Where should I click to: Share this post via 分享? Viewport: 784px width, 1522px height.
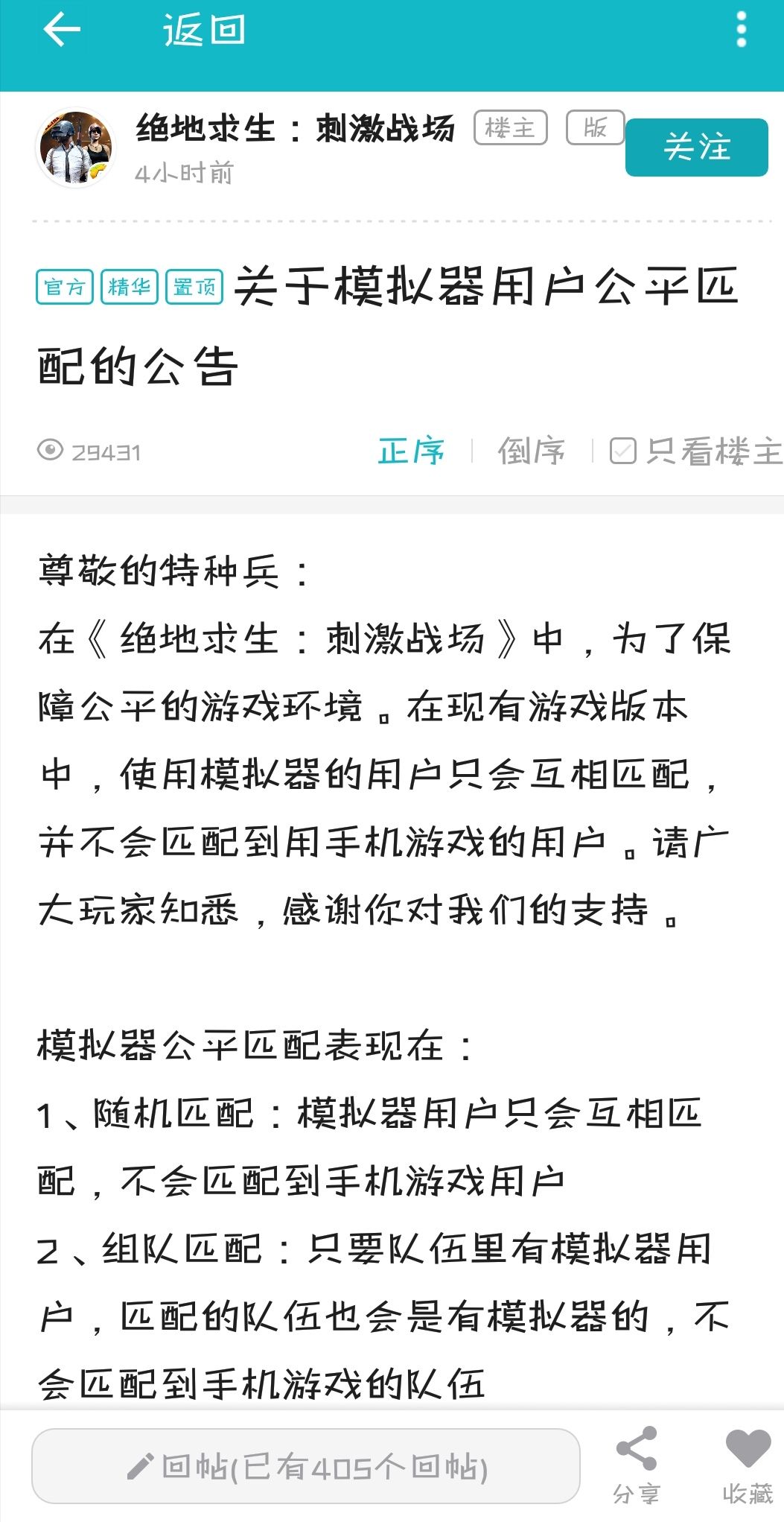point(637,1465)
